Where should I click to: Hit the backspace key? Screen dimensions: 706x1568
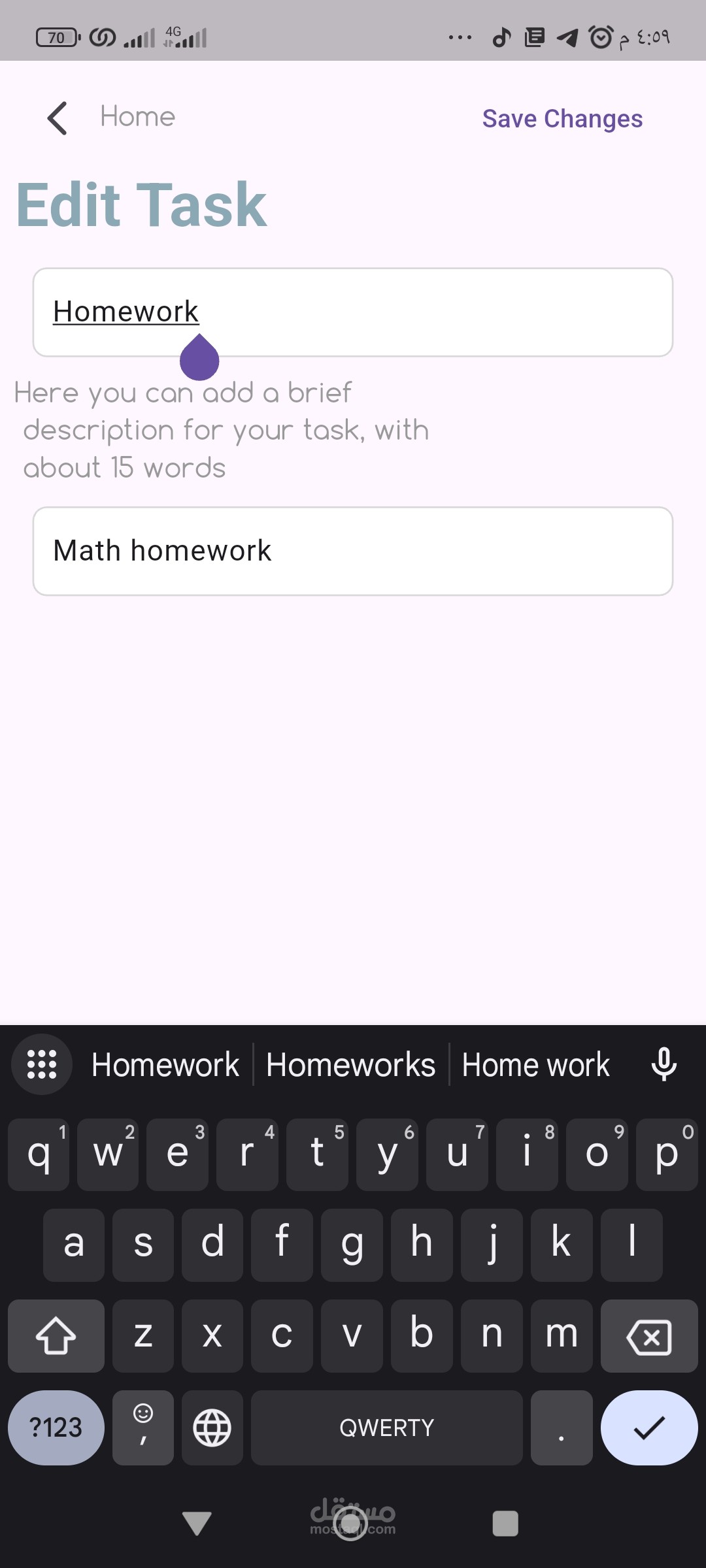point(648,1336)
